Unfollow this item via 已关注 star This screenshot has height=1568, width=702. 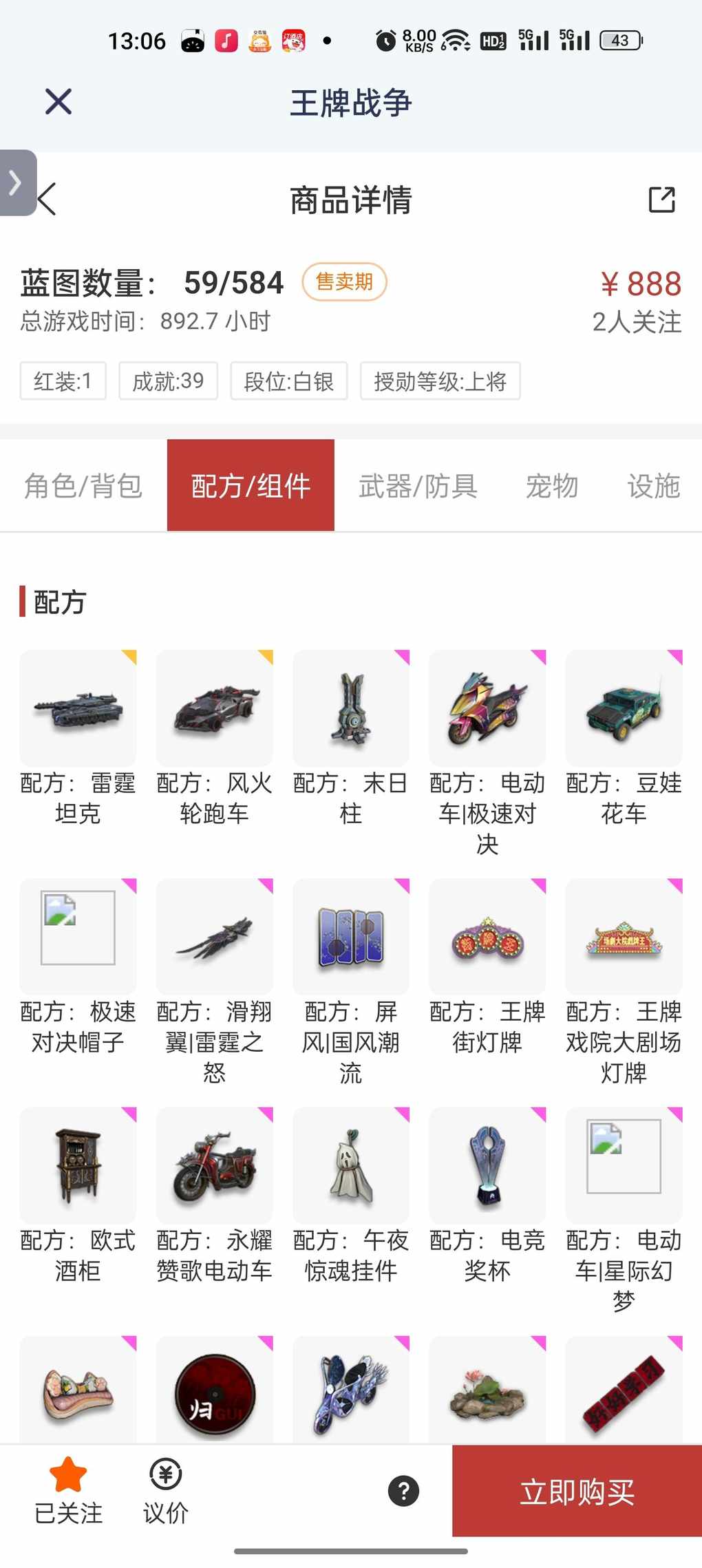[68, 1490]
